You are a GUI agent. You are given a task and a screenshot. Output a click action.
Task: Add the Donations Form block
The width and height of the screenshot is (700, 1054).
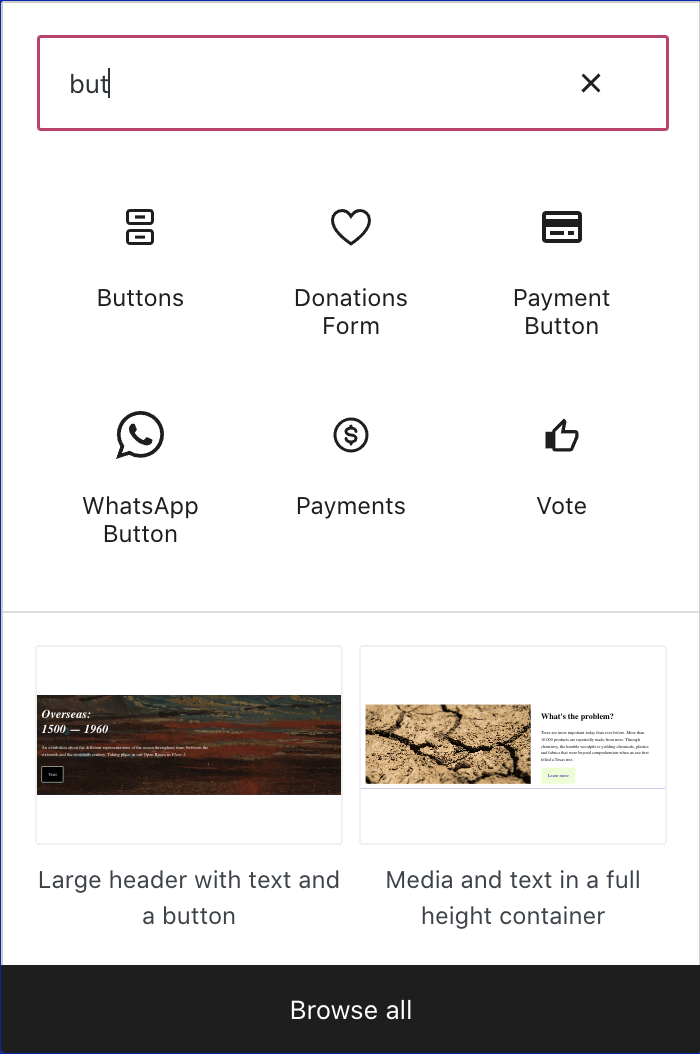point(351,271)
